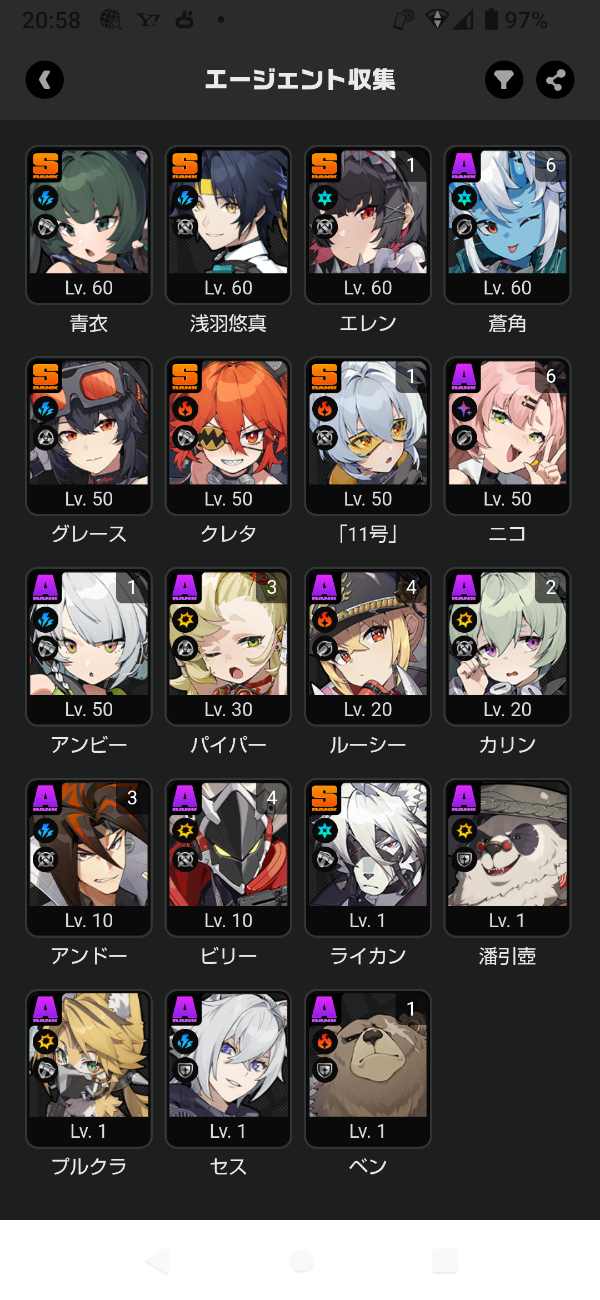Image resolution: width=600 pixels, height=1300 pixels.
Task: View ライカン agent details
Action: (x=368, y=858)
